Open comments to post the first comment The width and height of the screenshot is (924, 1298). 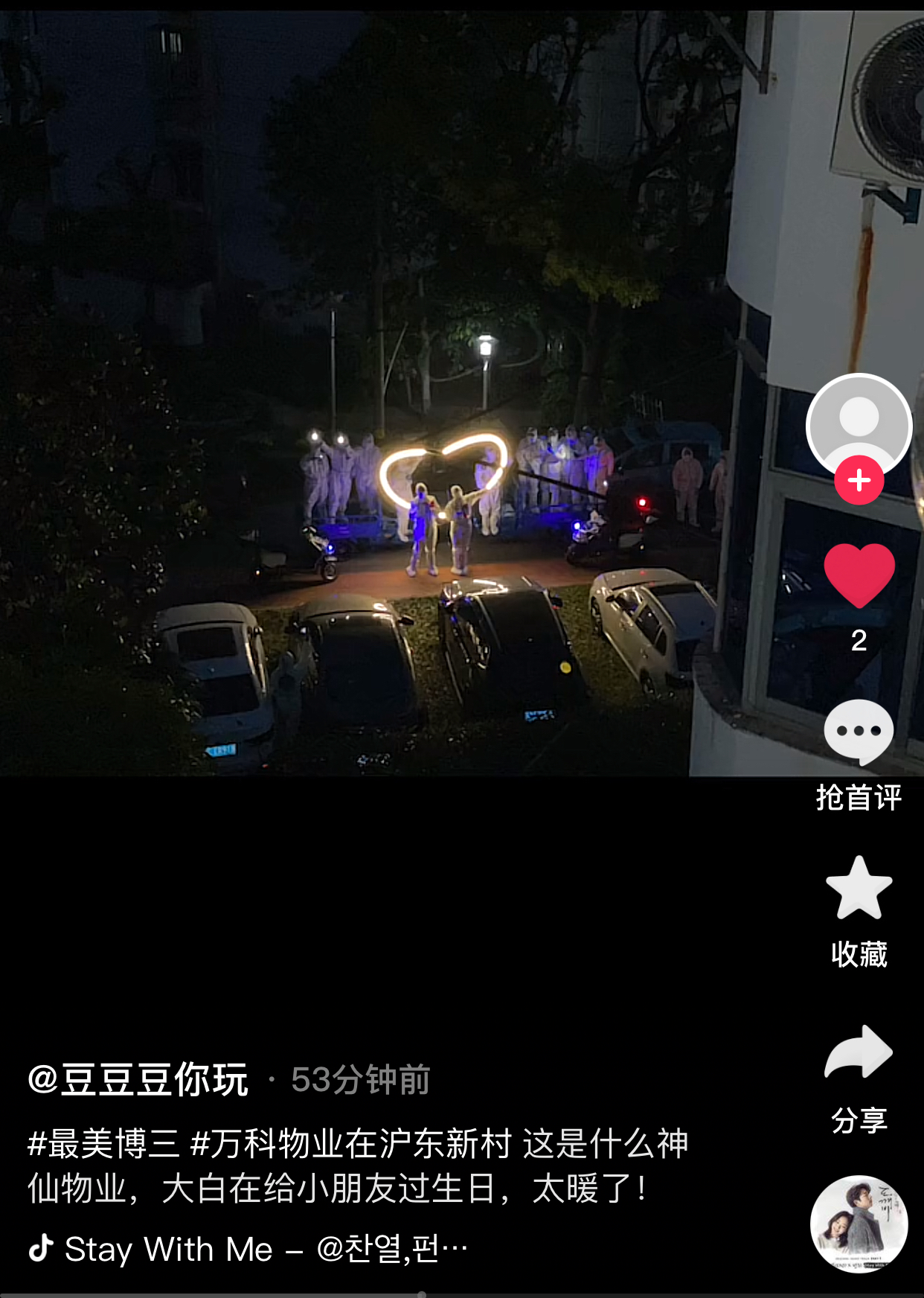[x=859, y=732]
